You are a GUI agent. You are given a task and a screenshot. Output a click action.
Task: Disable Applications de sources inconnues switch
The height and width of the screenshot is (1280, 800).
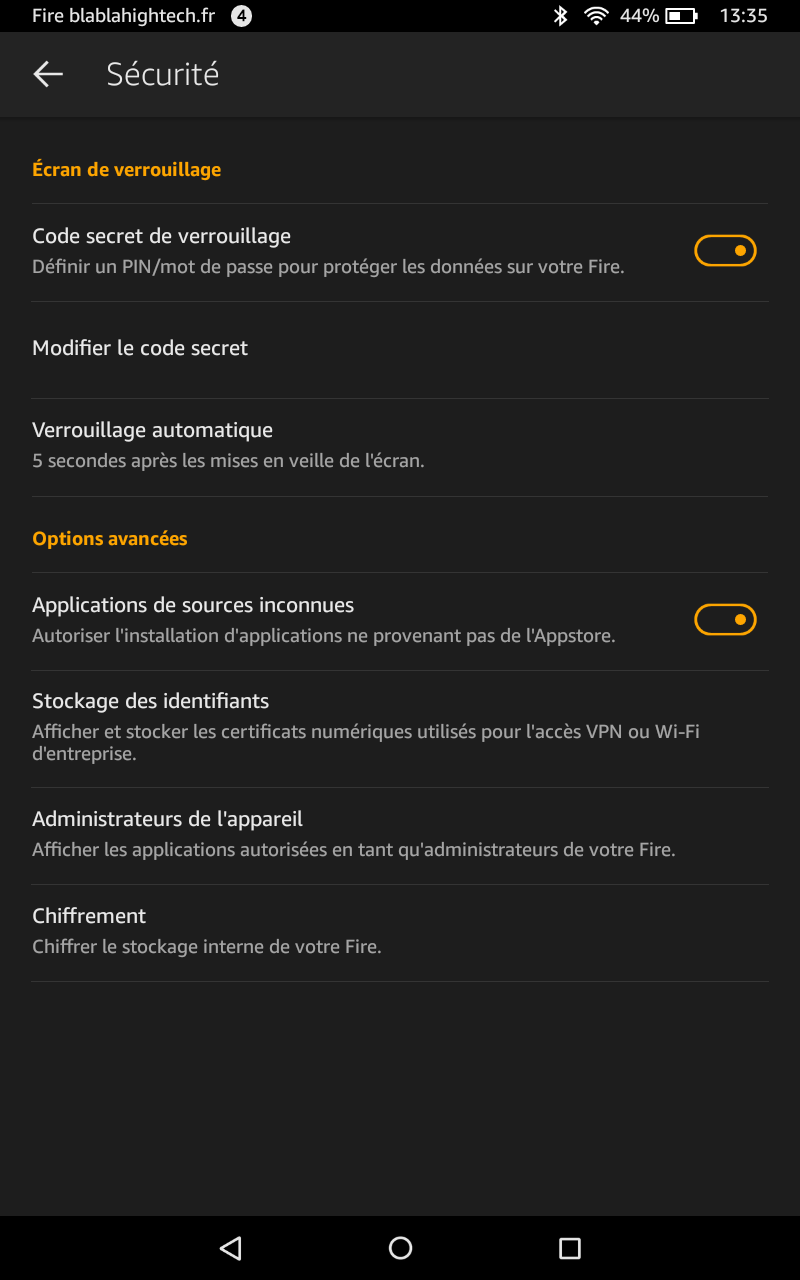pyautogui.click(x=725, y=620)
